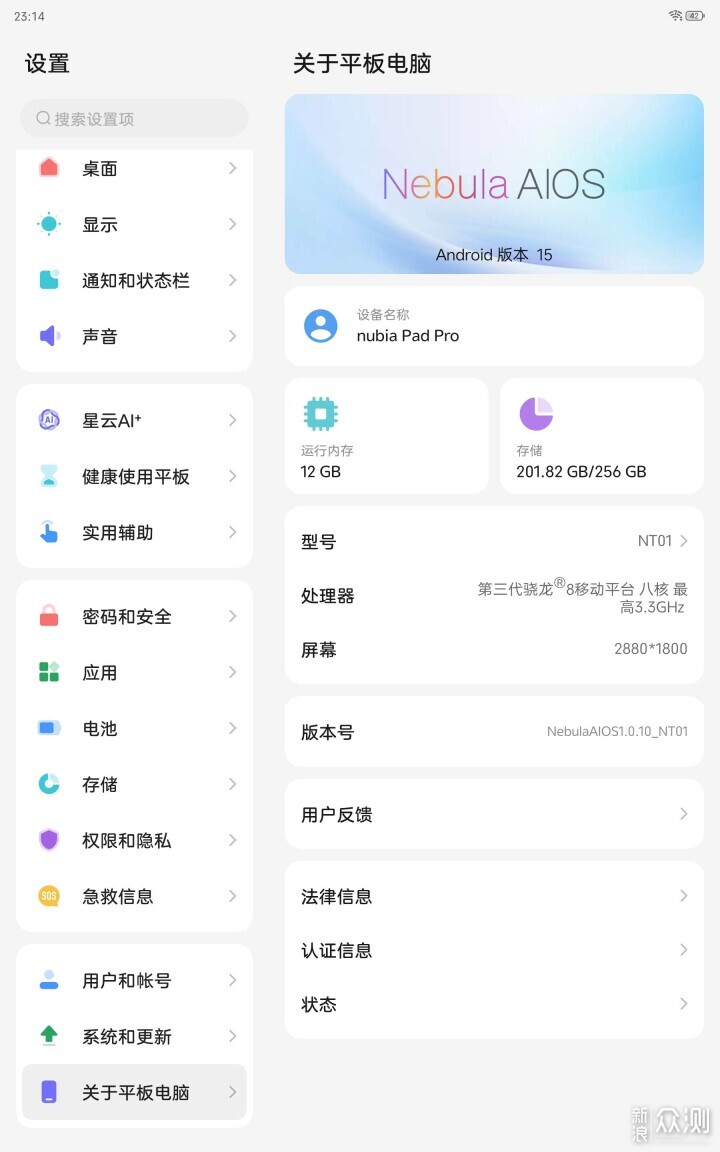Screen dimensions: 720x1152
Task: Open 法律信息
Action: pyautogui.click(x=494, y=897)
